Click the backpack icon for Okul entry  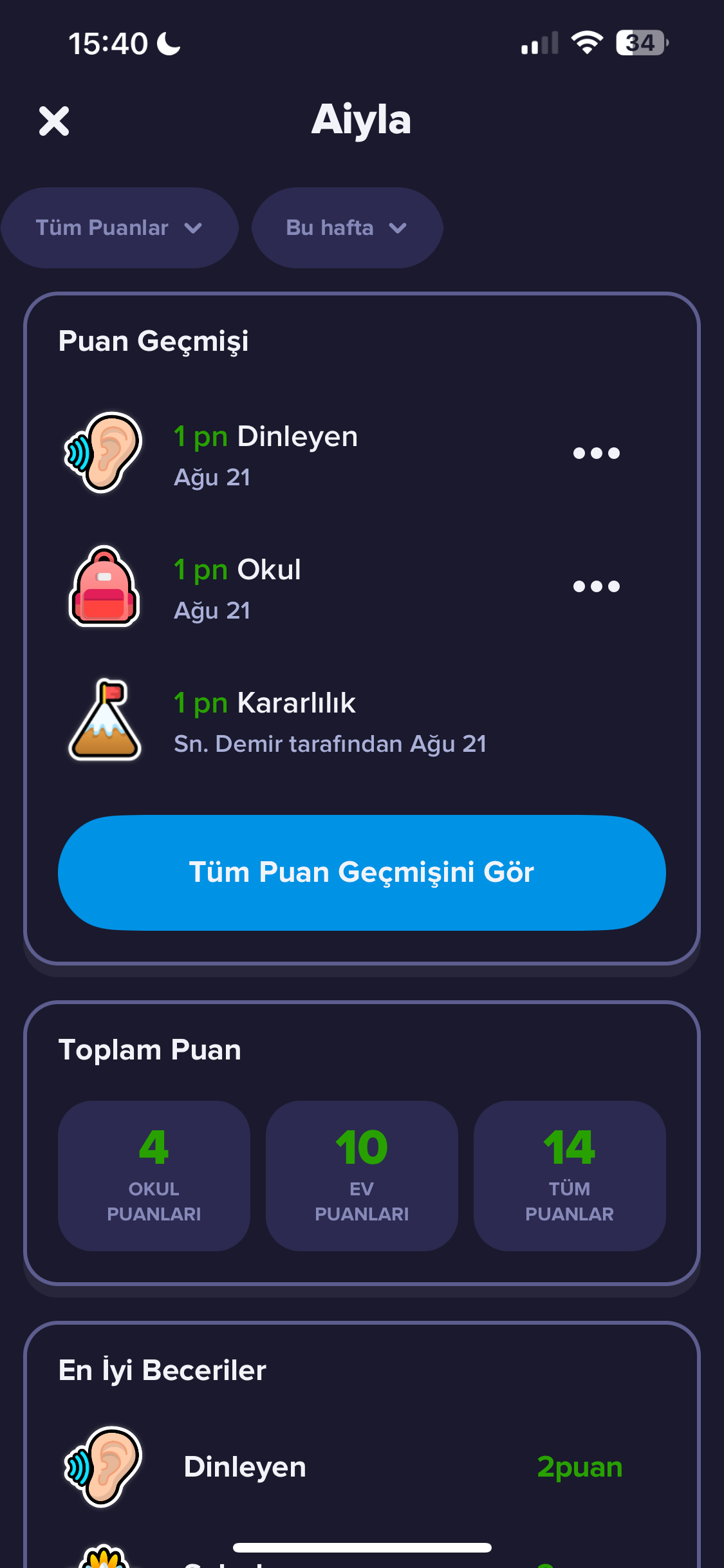point(105,586)
